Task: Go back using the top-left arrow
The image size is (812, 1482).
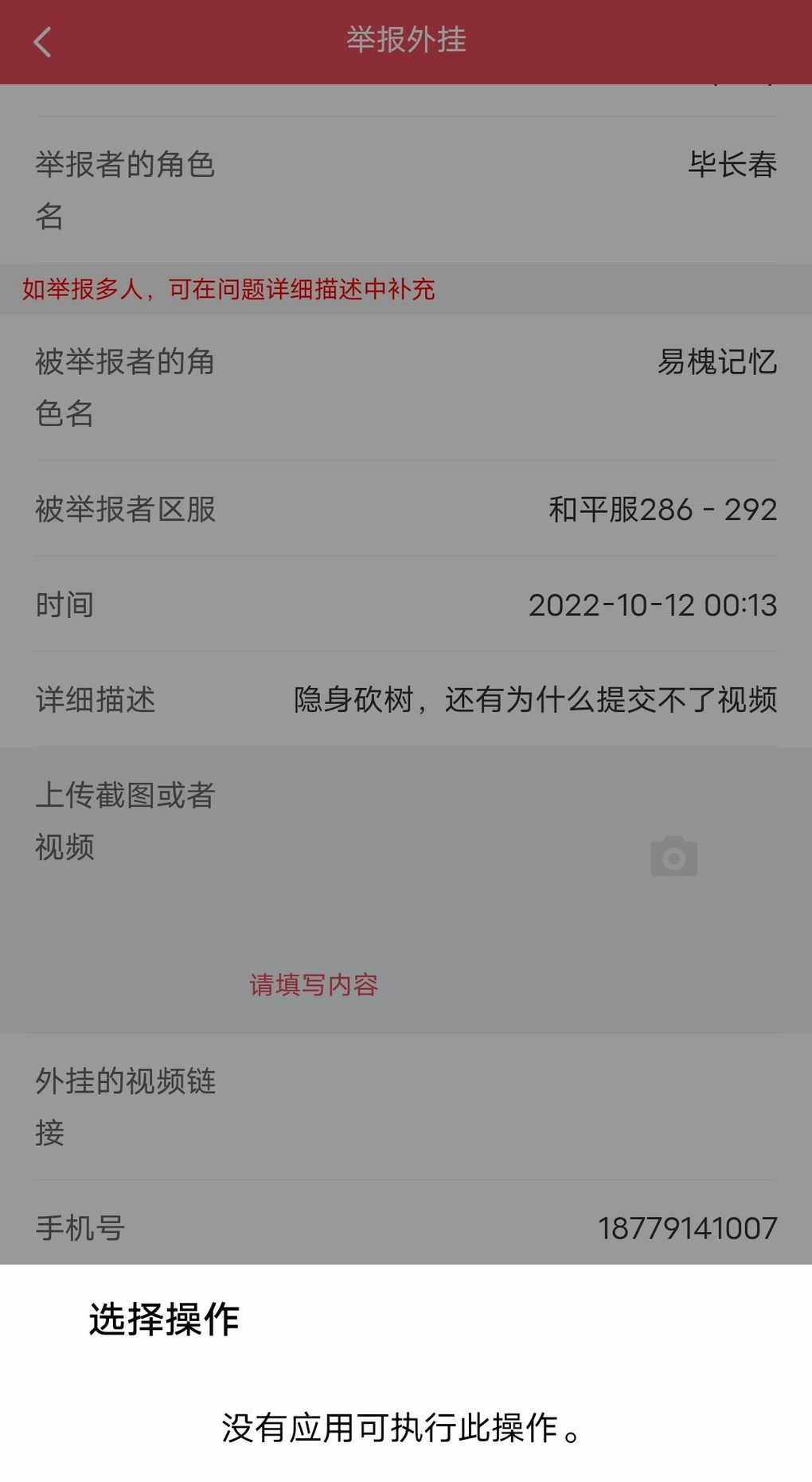Action: (43, 42)
